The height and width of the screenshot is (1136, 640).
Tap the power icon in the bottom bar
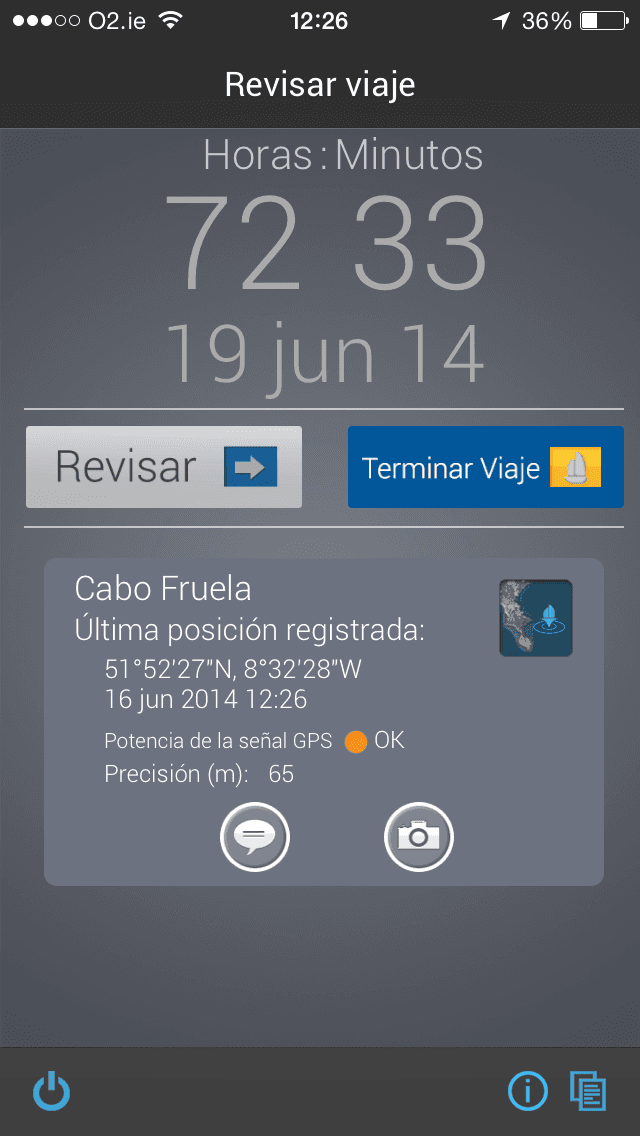coord(51,1091)
